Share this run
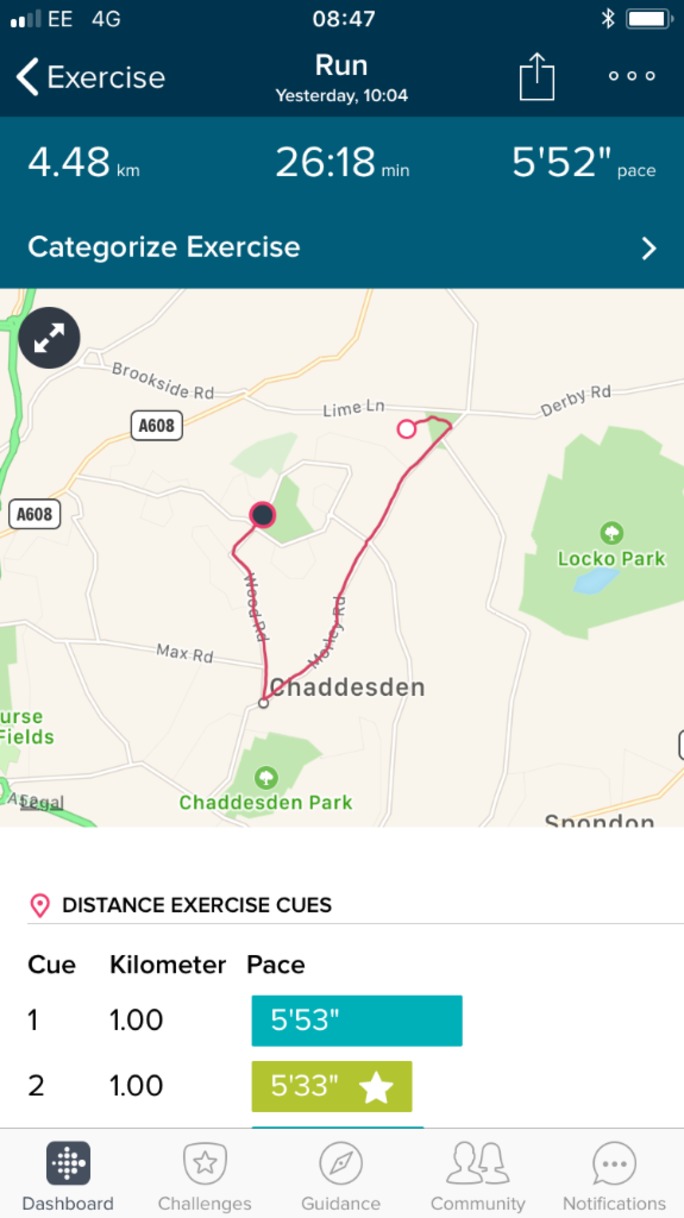 tap(536, 76)
